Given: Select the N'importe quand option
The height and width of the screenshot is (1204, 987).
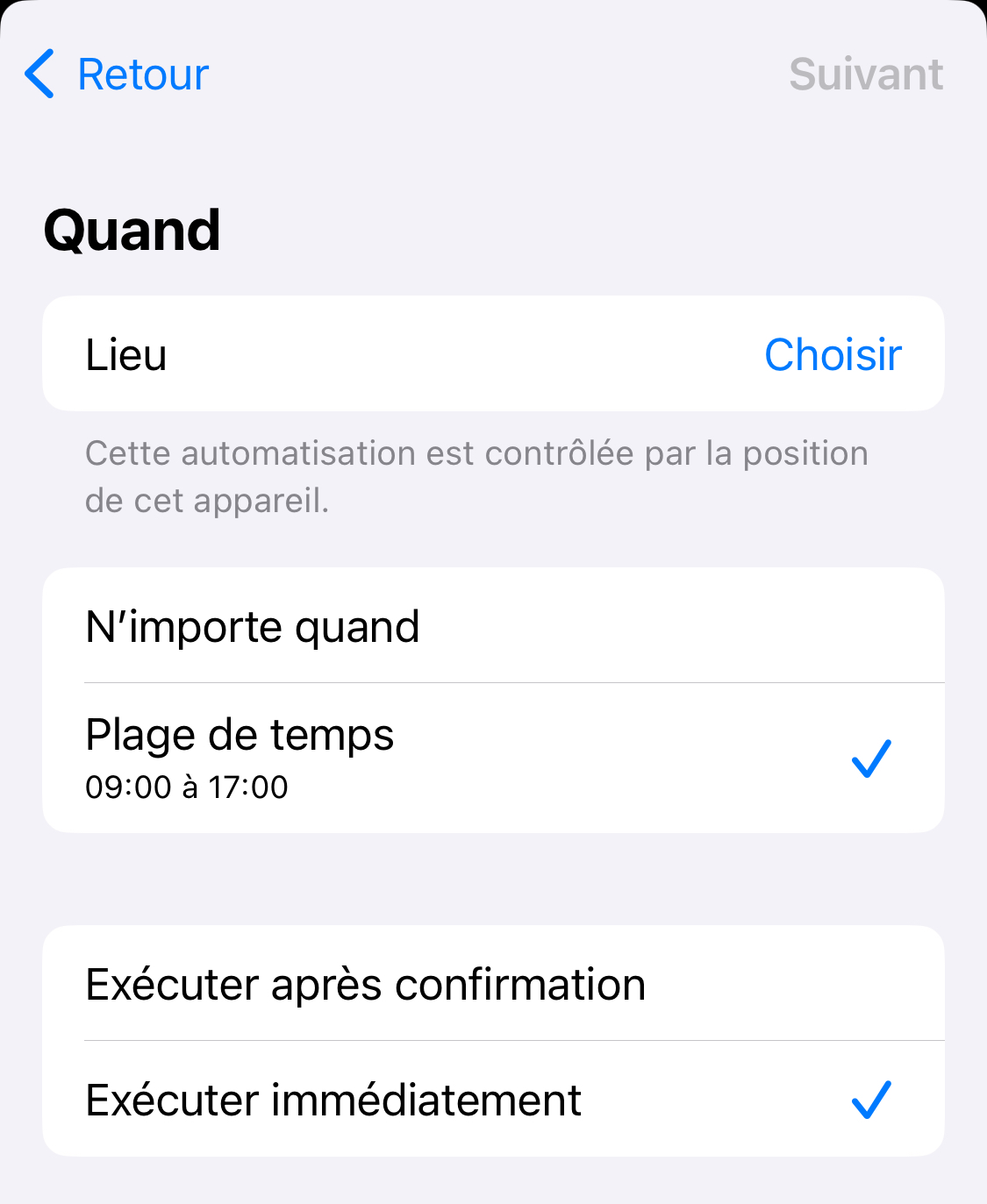Looking at the screenshot, I should point(491,627).
